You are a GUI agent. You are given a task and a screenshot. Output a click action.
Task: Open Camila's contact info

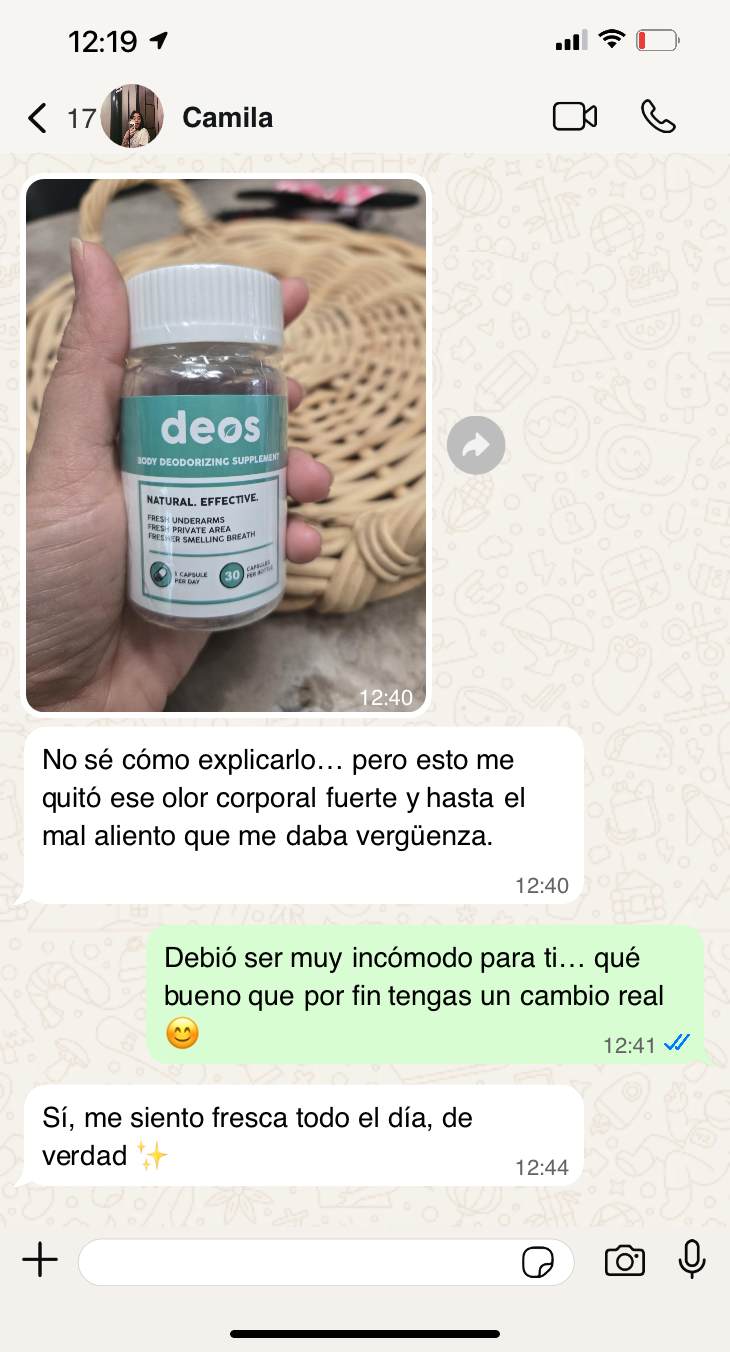[227, 118]
